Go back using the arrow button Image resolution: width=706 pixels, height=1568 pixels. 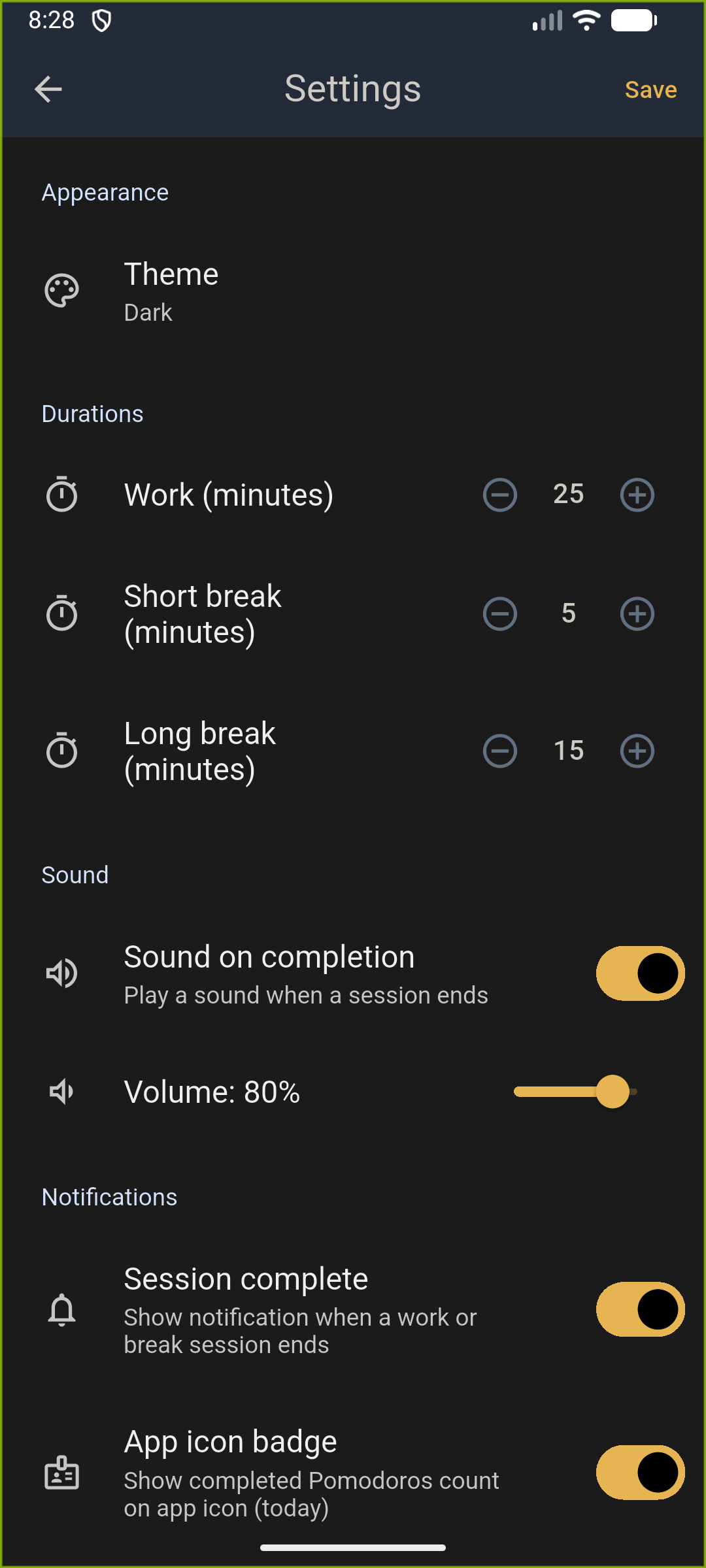(x=49, y=89)
